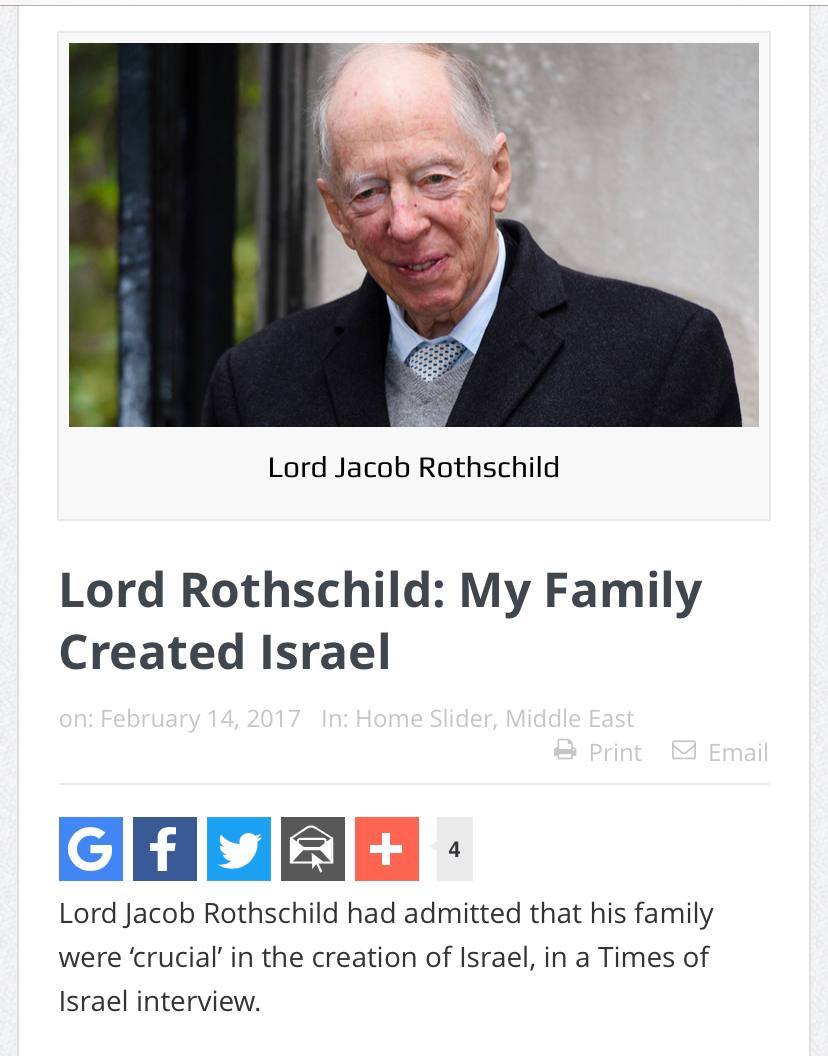Share article through the email envelope icon

pyautogui.click(x=313, y=849)
